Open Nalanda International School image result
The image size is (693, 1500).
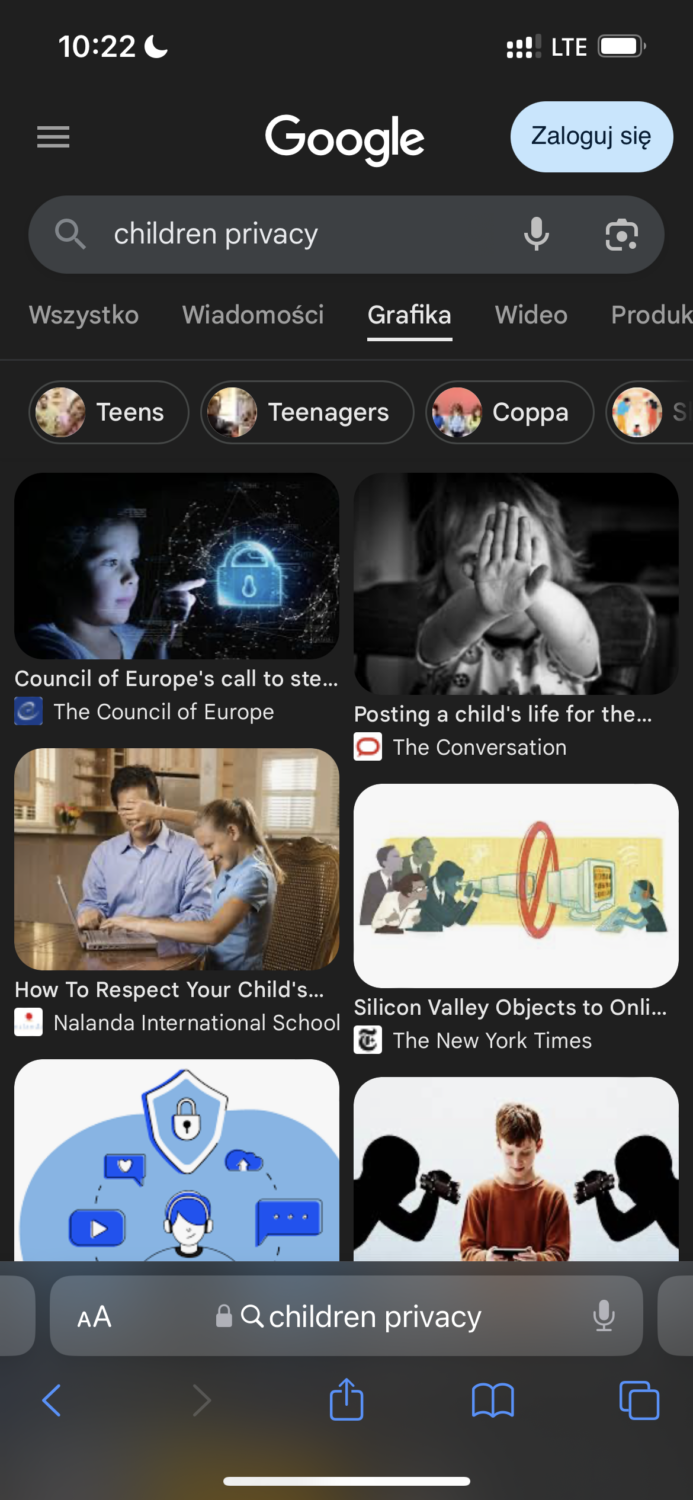(176, 859)
